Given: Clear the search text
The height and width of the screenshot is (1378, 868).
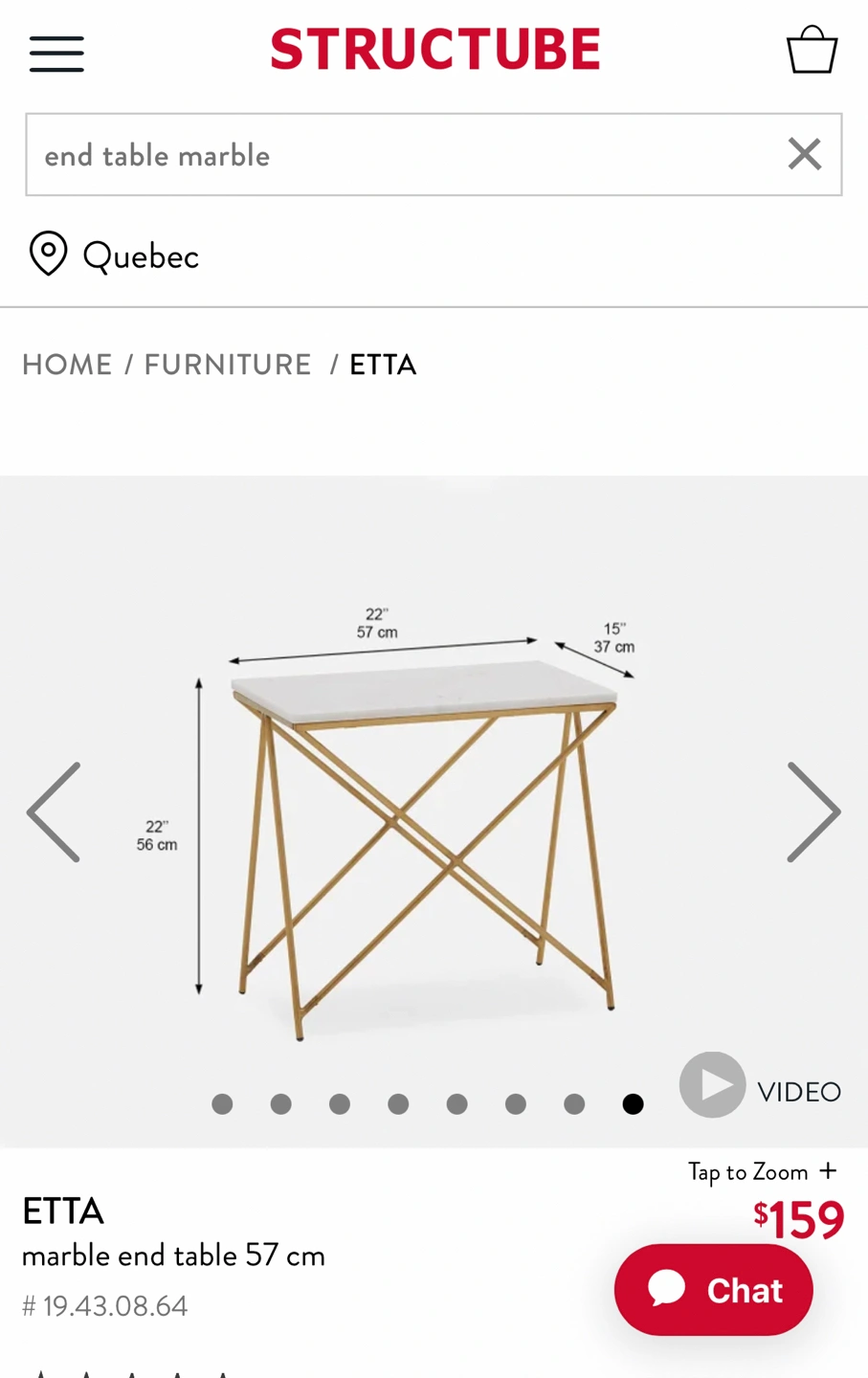Looking at the screenshot, I should [x=804, y=154].
